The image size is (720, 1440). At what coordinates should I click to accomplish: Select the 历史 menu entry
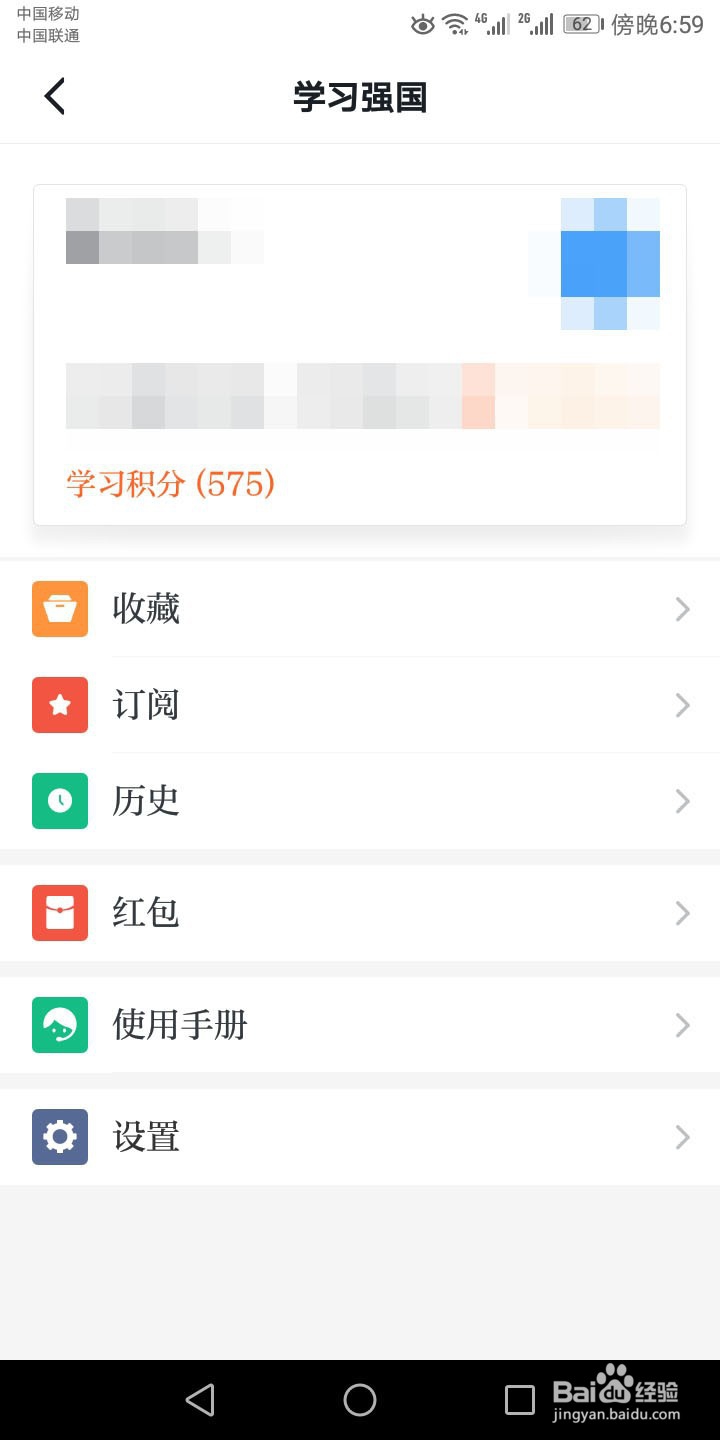(x=146, y=801)
